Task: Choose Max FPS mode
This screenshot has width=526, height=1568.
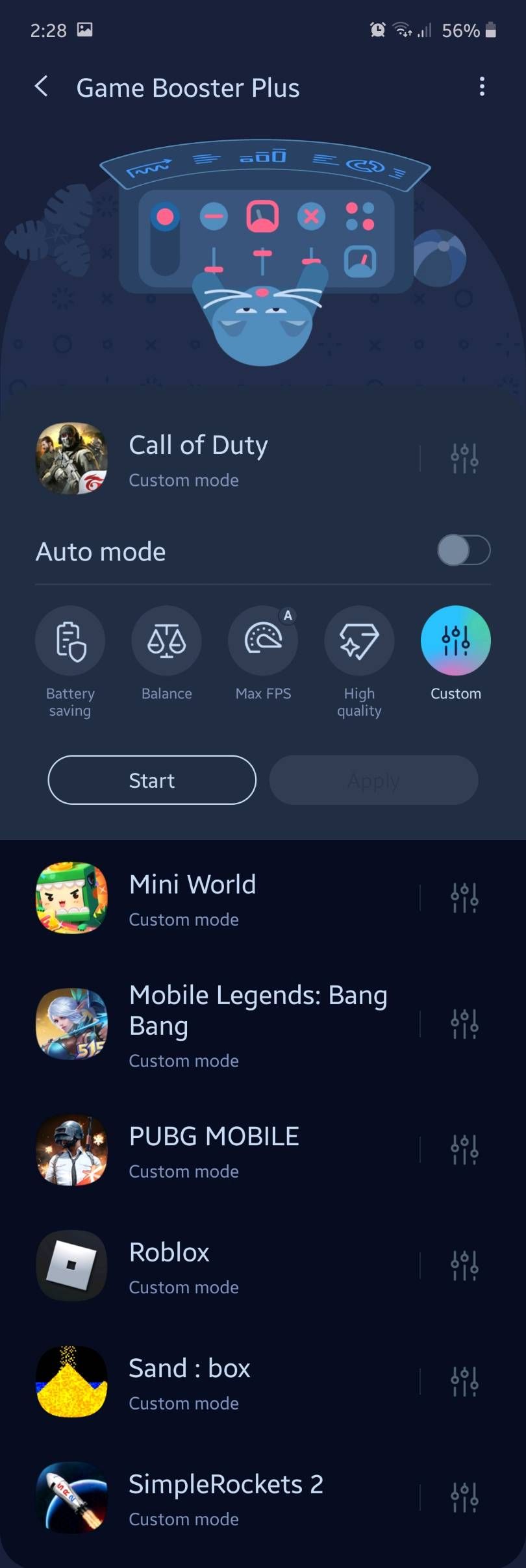Action: 263,641
